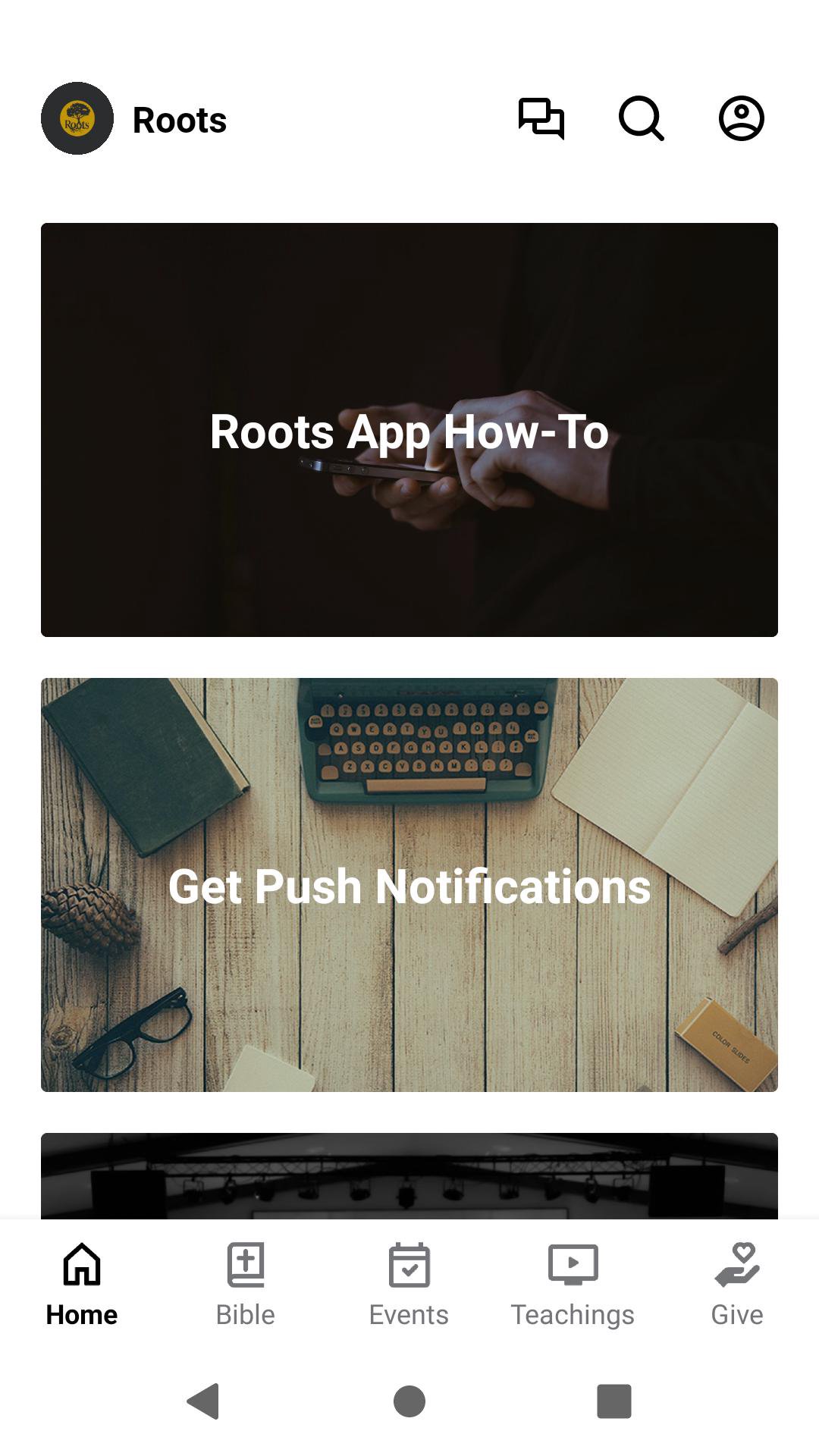Open the messages chat icon
The width and height of the screenshot is (819, 1456).
pos(541,119)
